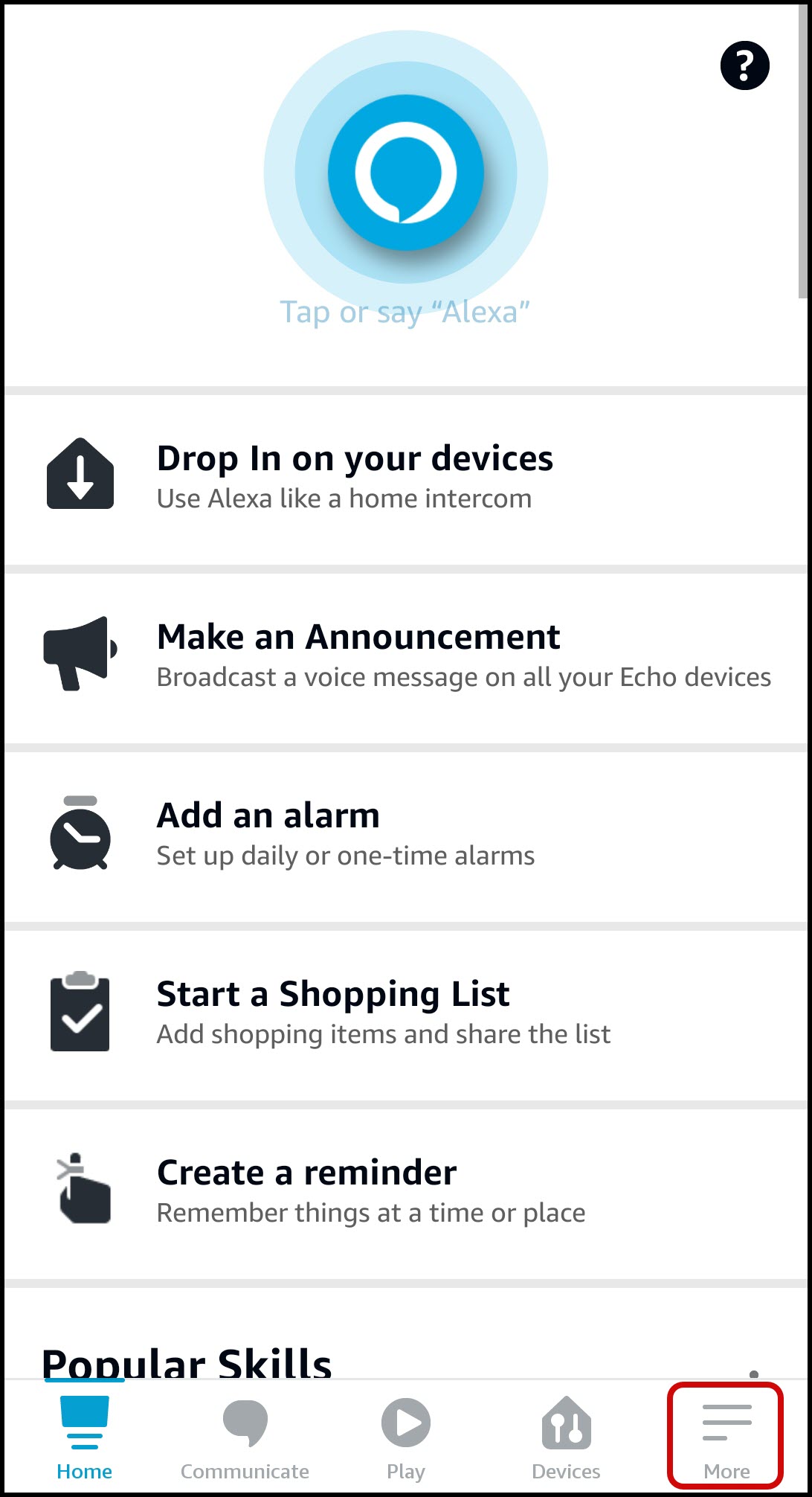This screenshot has height=1497, width=812.
Task: Switch to the Communicate tab
Action: (245, 1437)
